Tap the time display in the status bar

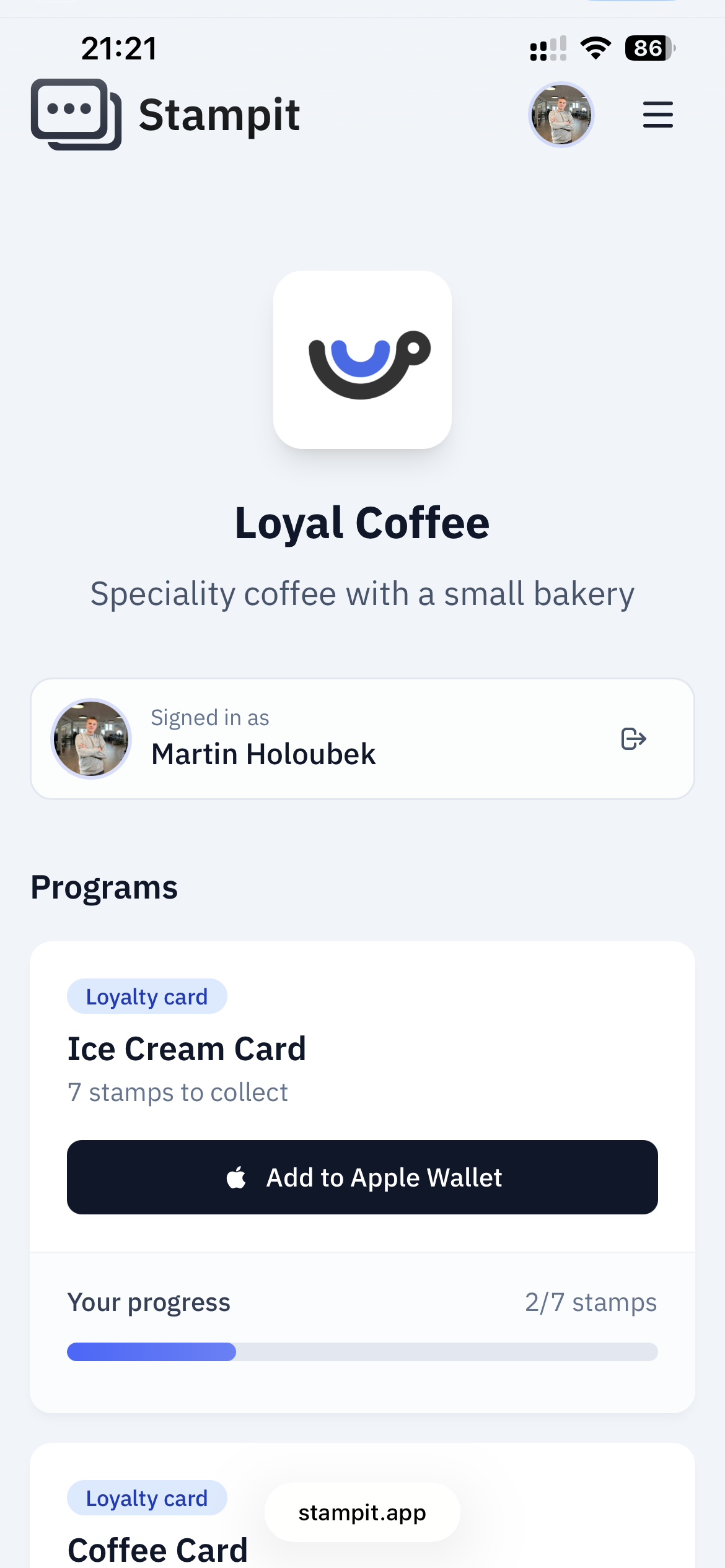pos(120,49)
